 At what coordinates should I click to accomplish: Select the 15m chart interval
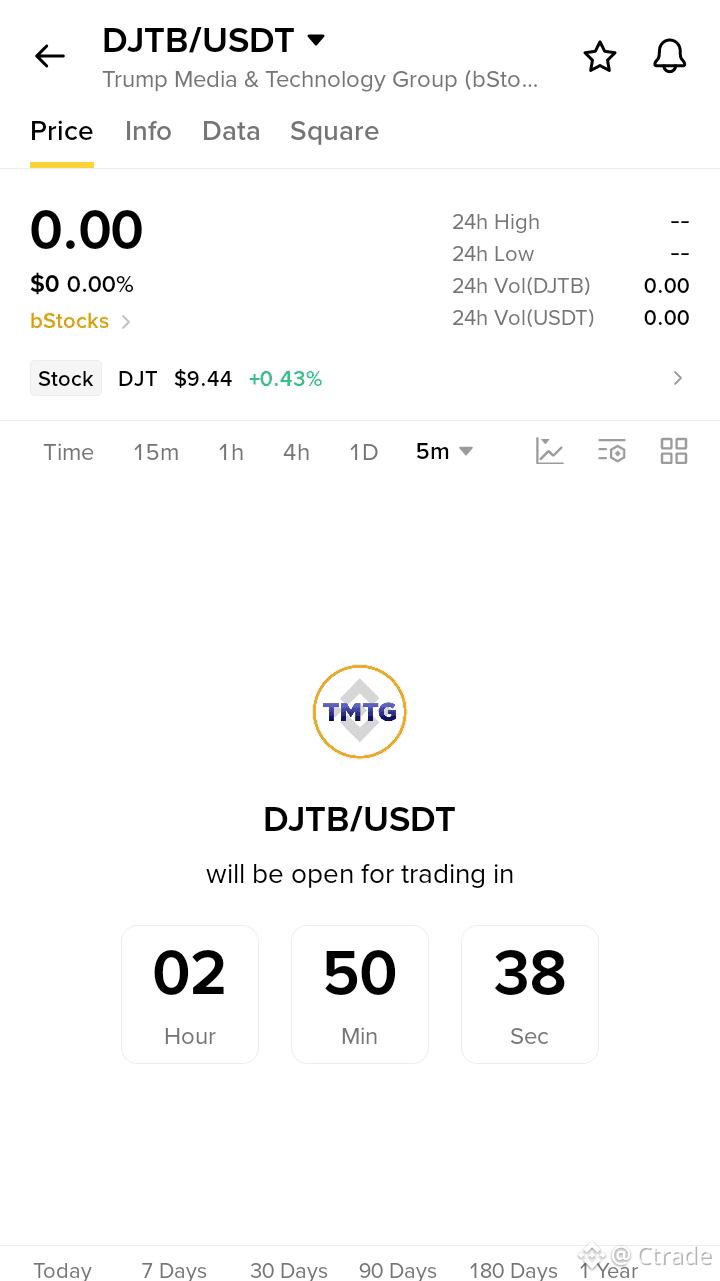(156, 452)
